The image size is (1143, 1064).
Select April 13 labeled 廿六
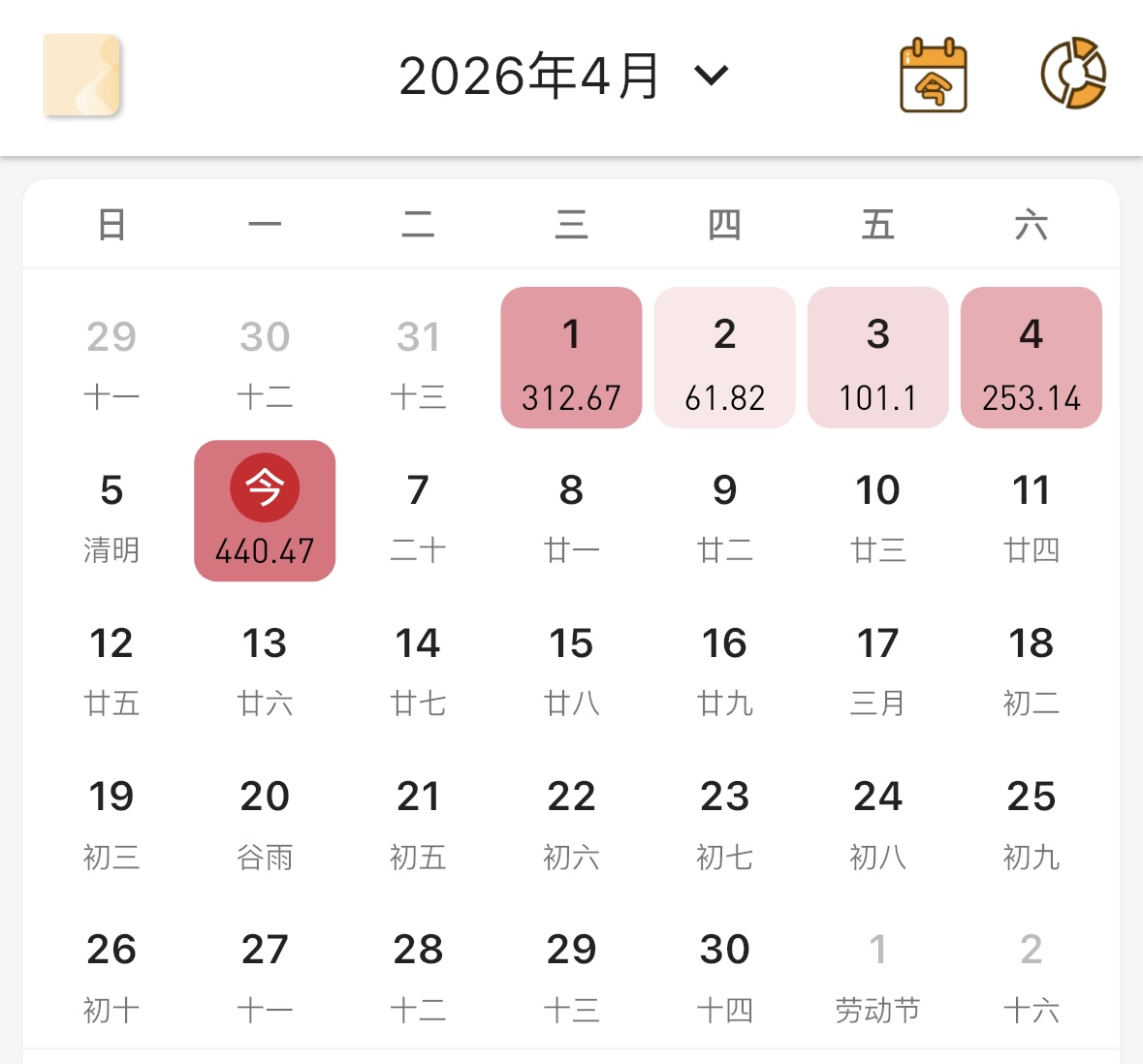(265, 666)
